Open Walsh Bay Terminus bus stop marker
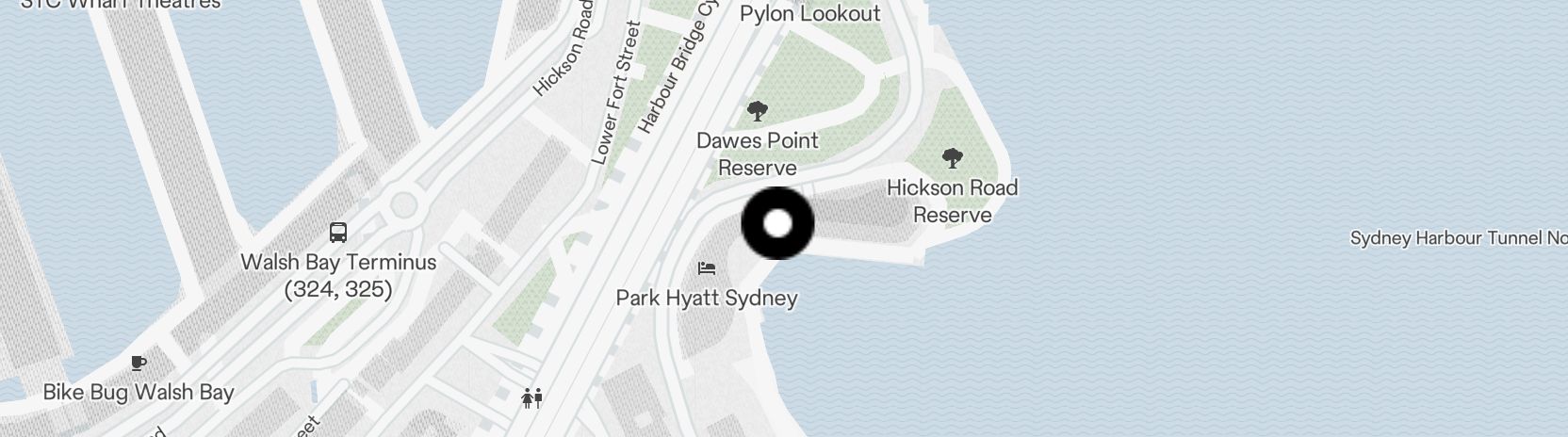1568x437 pixels. 338,232
